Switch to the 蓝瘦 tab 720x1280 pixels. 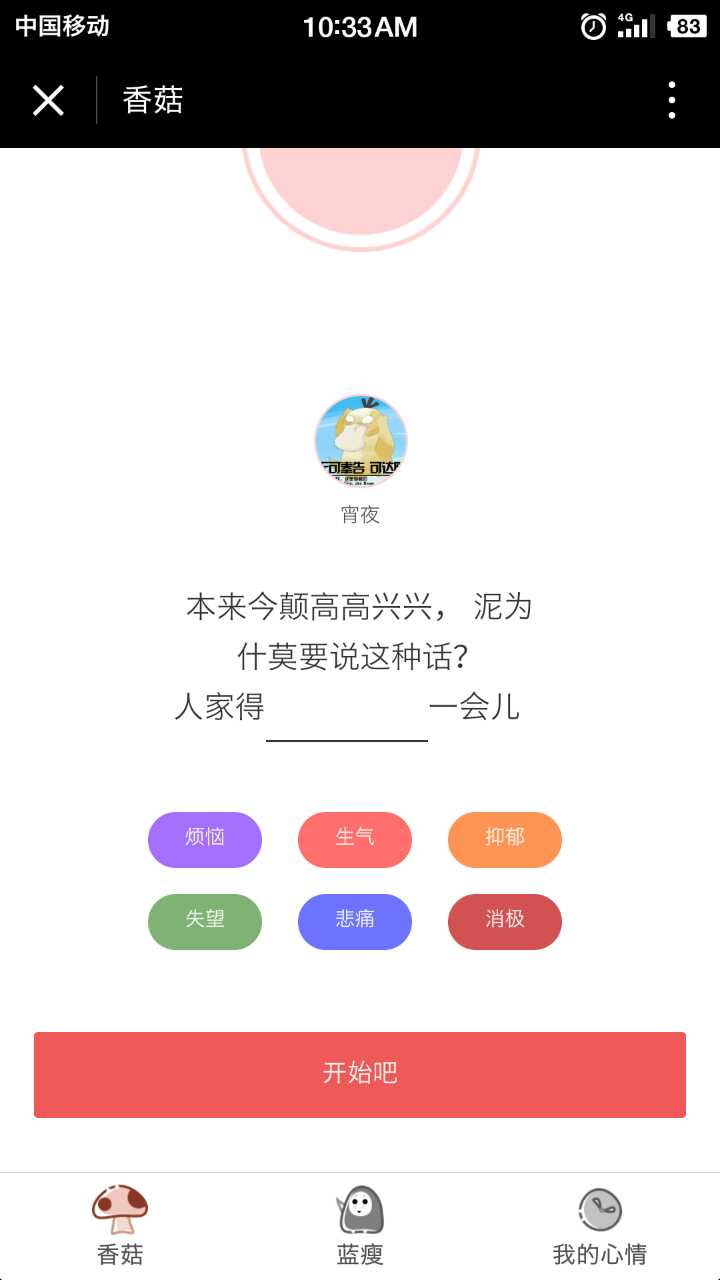click(360, 1226)
